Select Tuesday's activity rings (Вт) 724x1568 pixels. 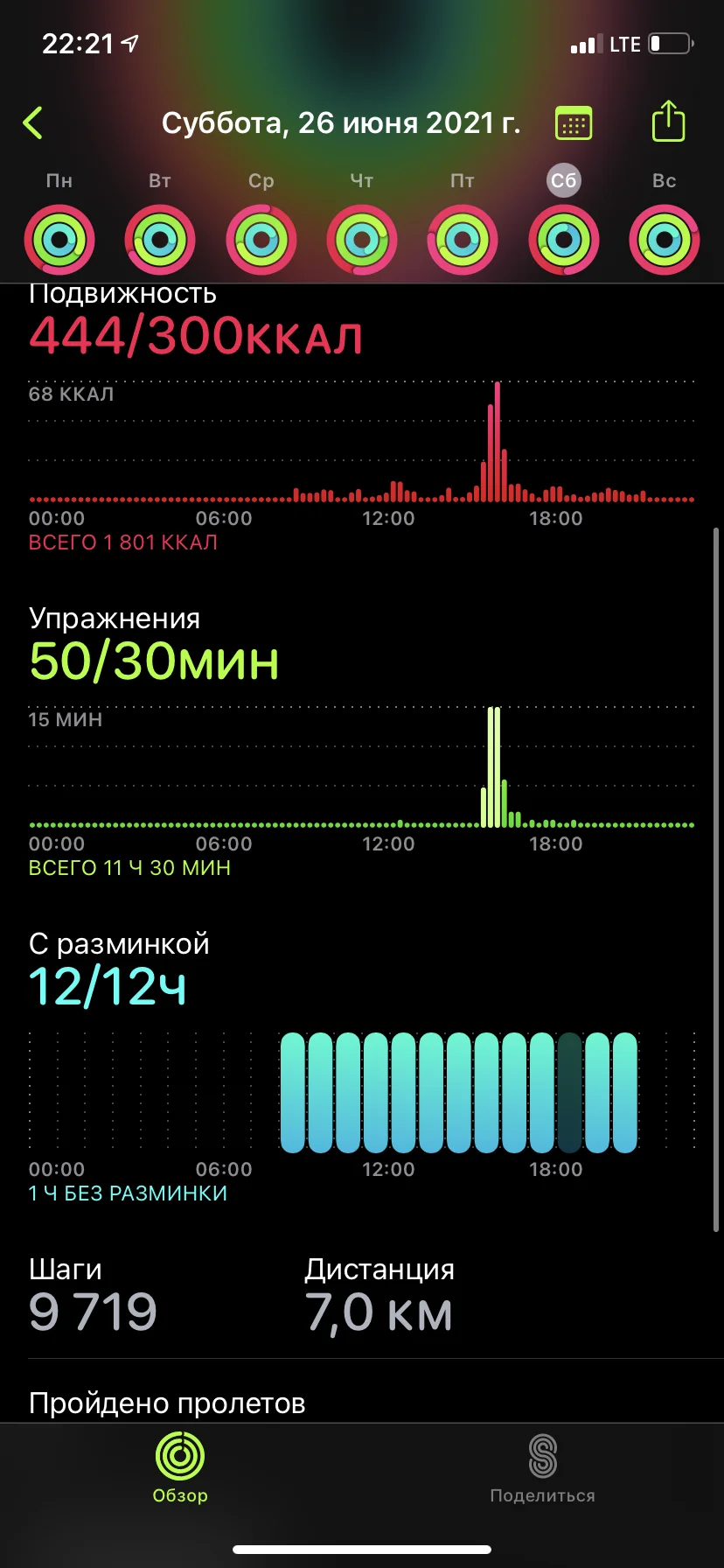(x=160, y=239)
